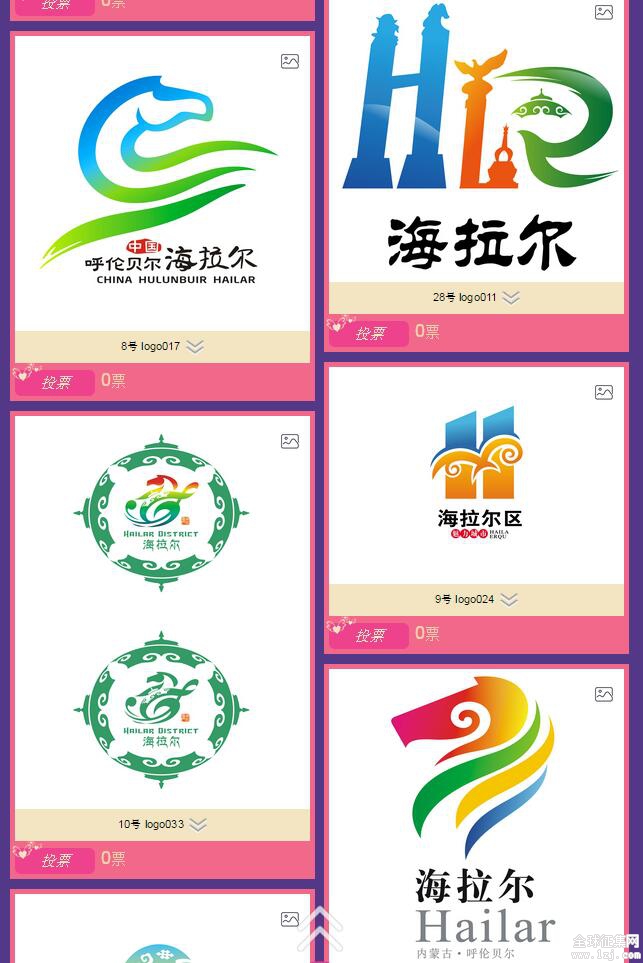The height and width of the screenshot is (963, 643).
Task: Vote for entry 8号 logo017
Action: click(x=55, y=382)
